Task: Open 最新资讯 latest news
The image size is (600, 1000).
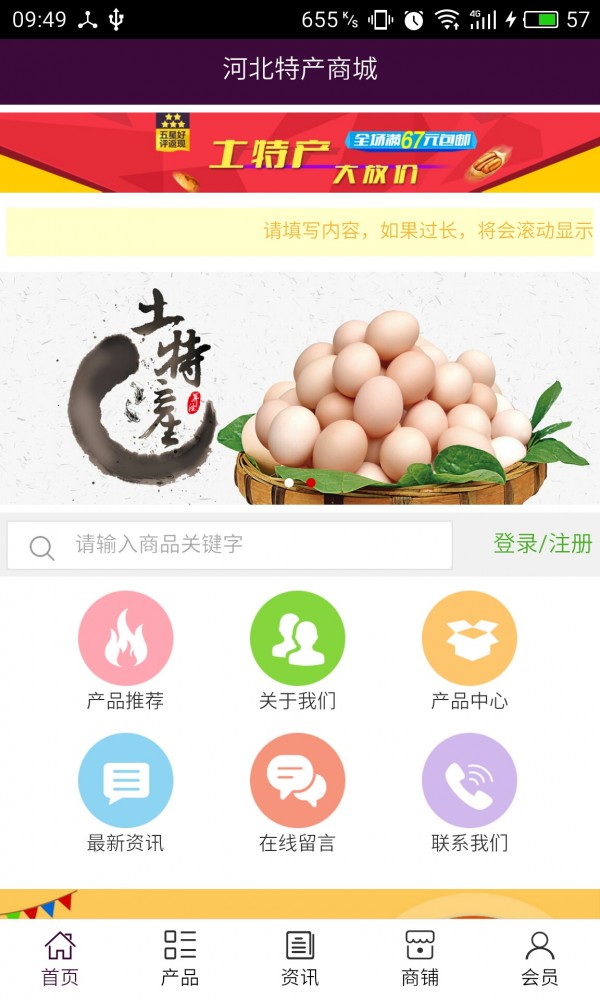Action: [126, 793]
